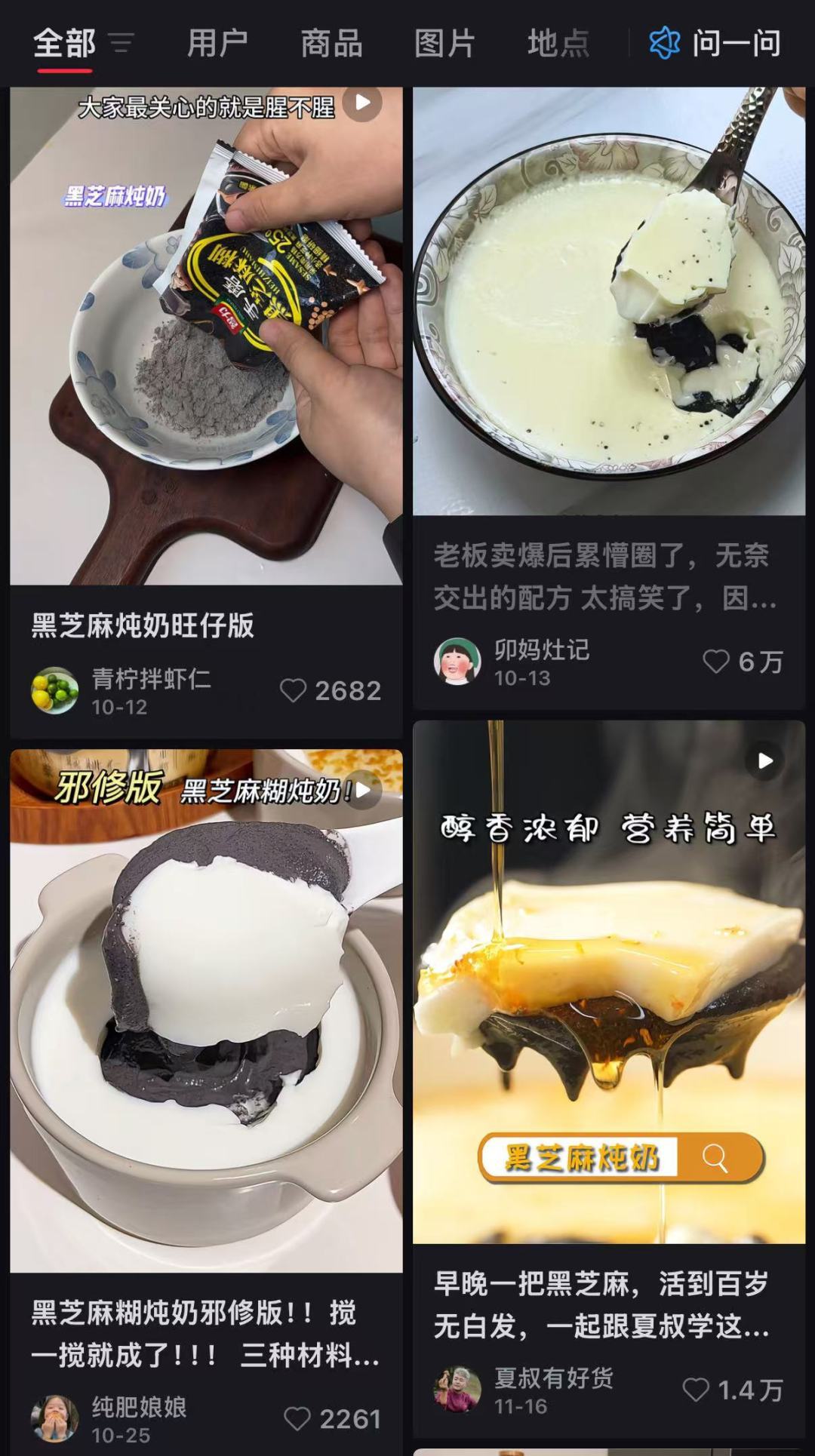Open the filter icon beside 全部
The image size is (815, 1456).
point(121,43)
